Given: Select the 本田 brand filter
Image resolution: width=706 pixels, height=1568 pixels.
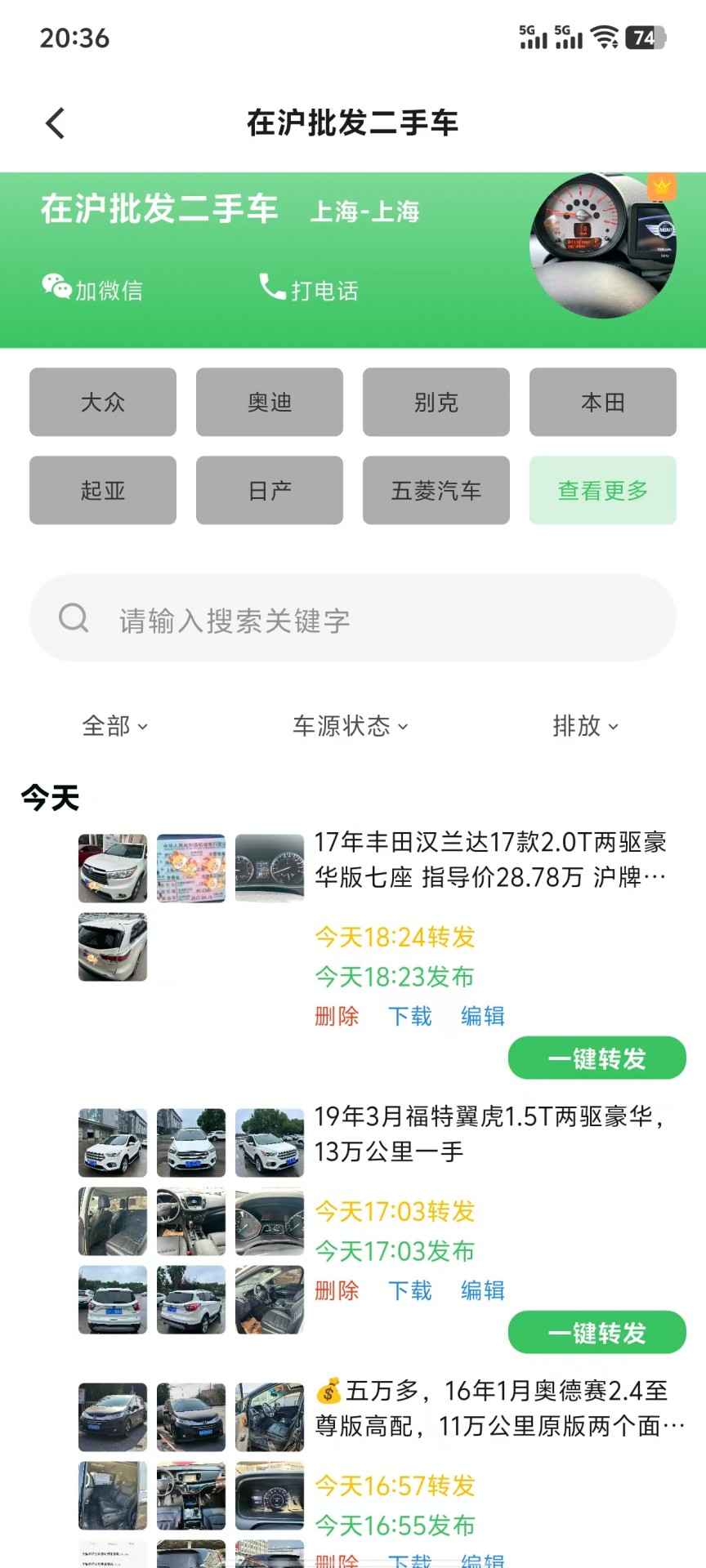Looking at the screenshot, I should [602, 402].
